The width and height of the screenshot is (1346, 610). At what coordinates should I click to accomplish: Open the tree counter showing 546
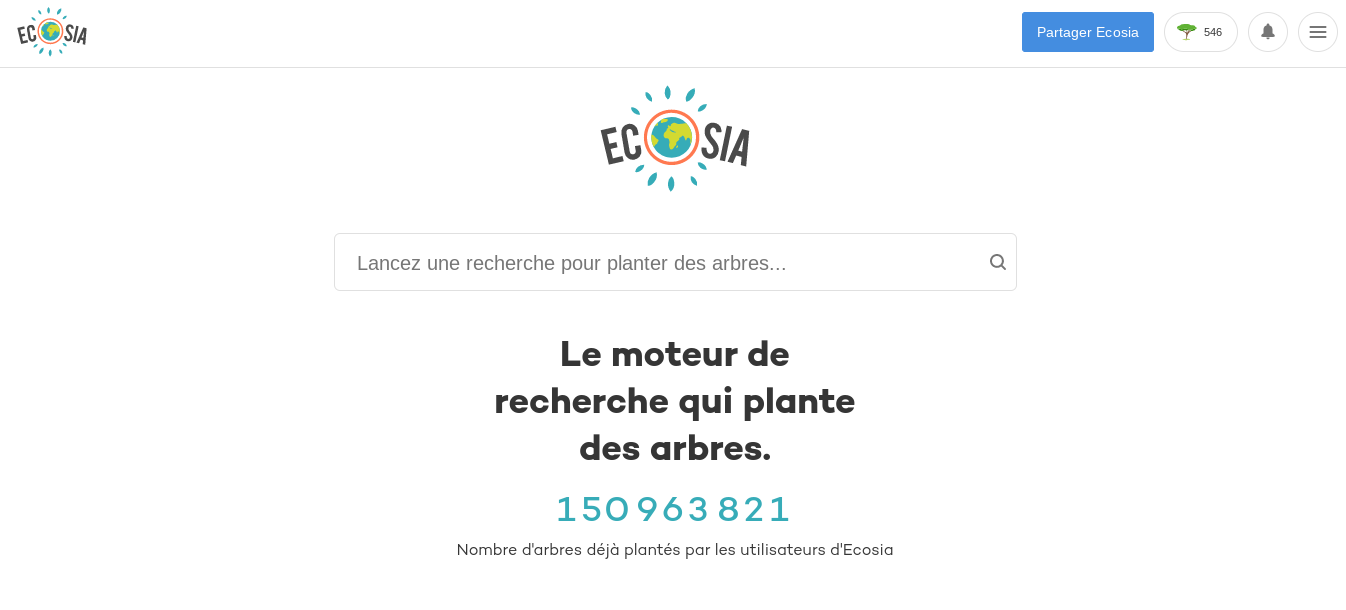click(x=1200, y=32)
